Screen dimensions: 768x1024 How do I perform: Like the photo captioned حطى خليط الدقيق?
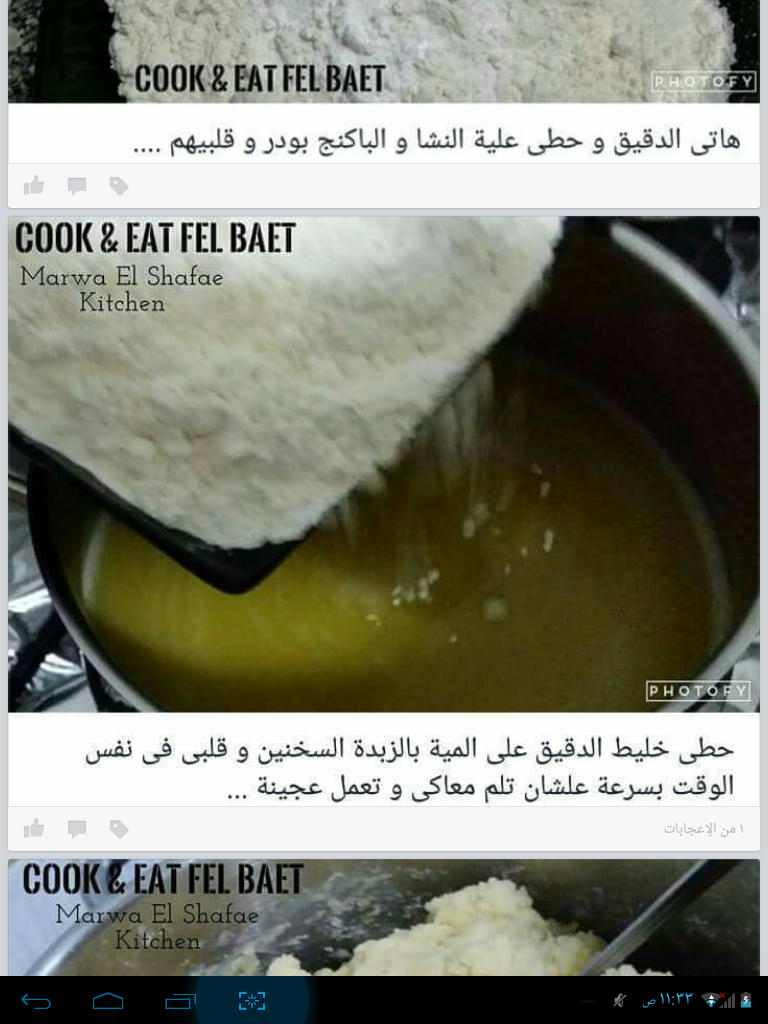click(x=34, y=828)
